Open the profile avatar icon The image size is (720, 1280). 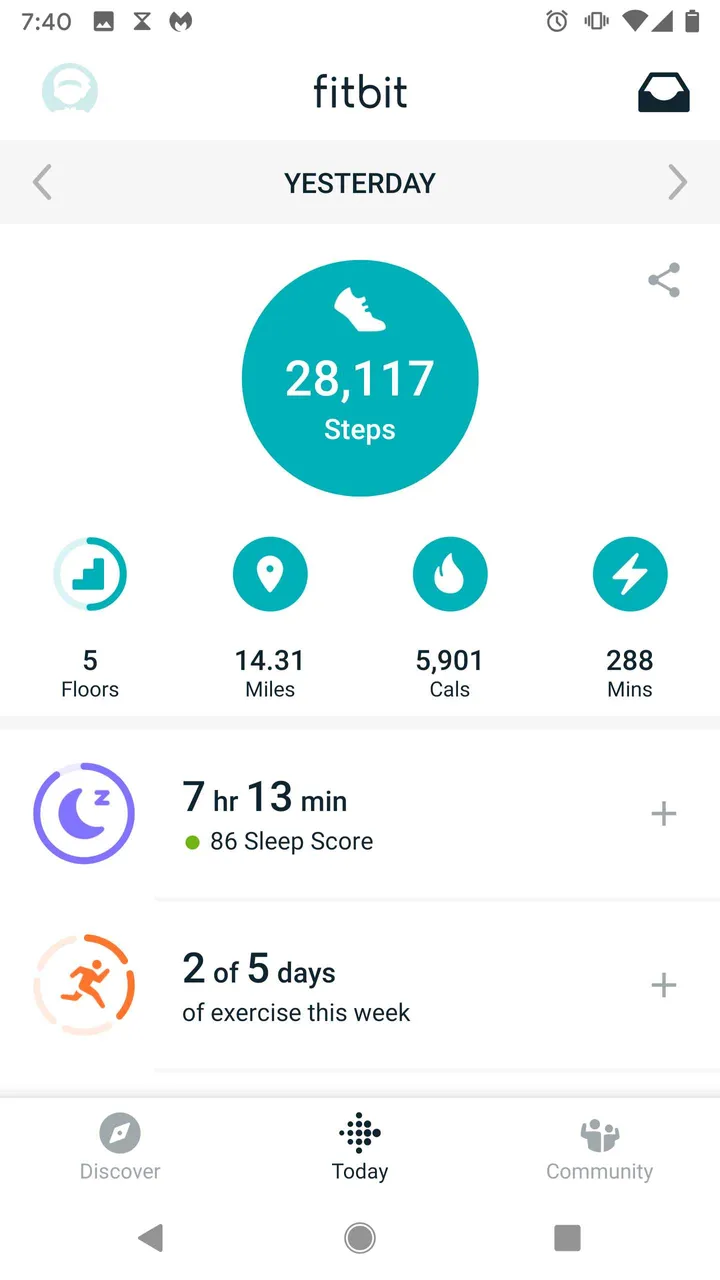(70, 90)
